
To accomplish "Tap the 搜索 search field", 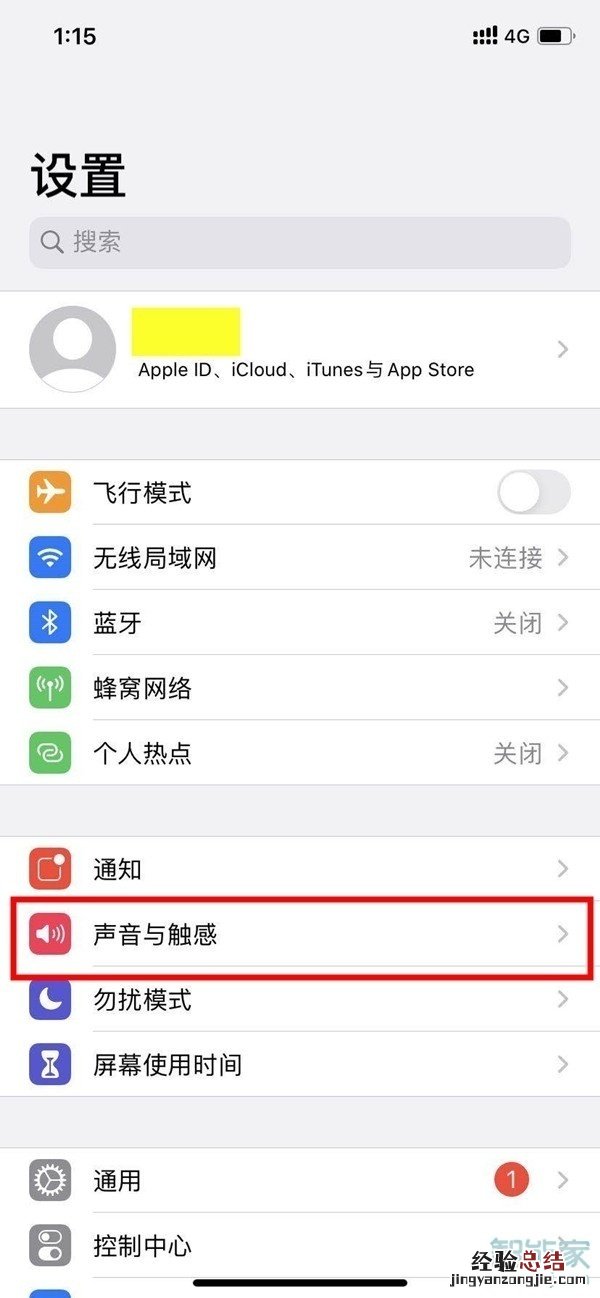I will point(300,242).
